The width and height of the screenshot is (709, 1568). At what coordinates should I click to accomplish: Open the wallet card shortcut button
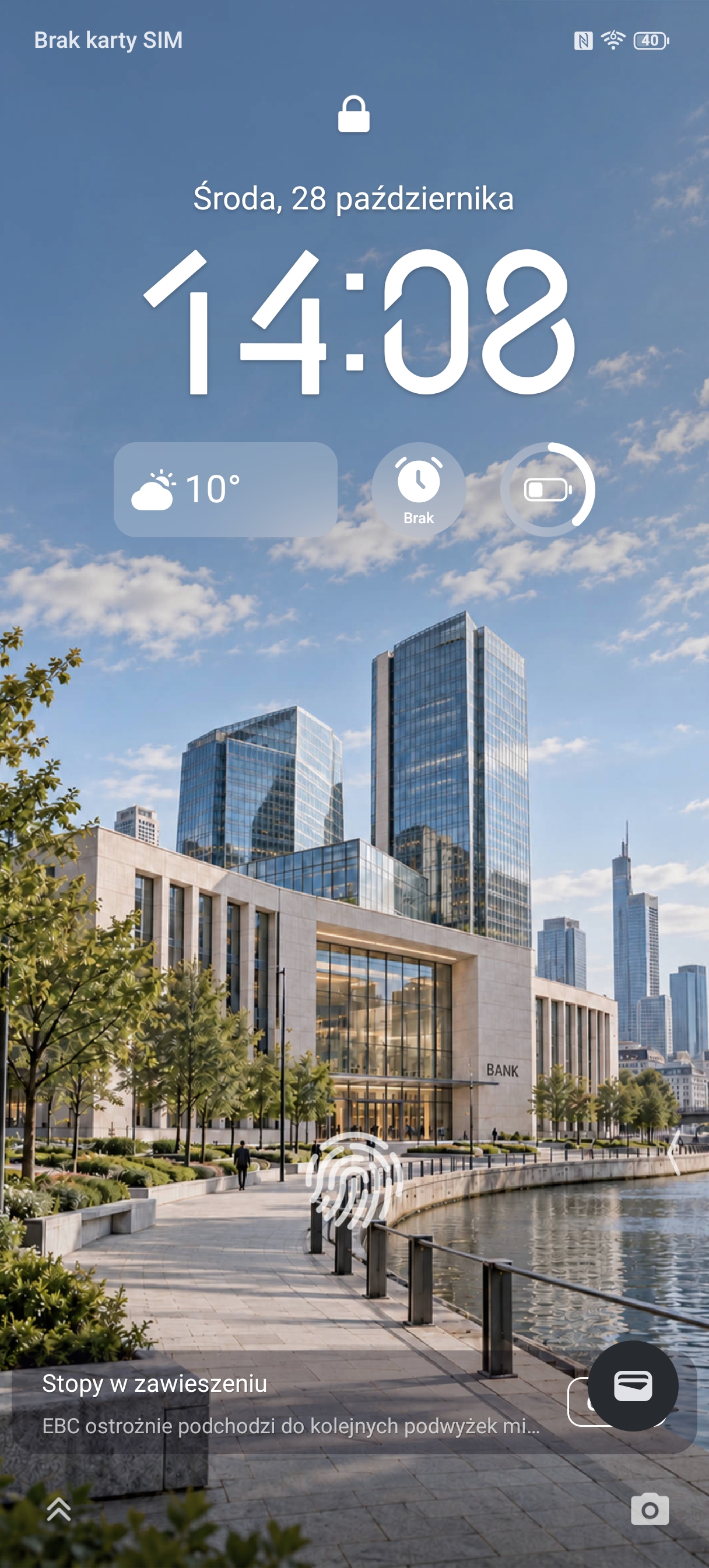pyautogui.click(x=633, y=1385)
